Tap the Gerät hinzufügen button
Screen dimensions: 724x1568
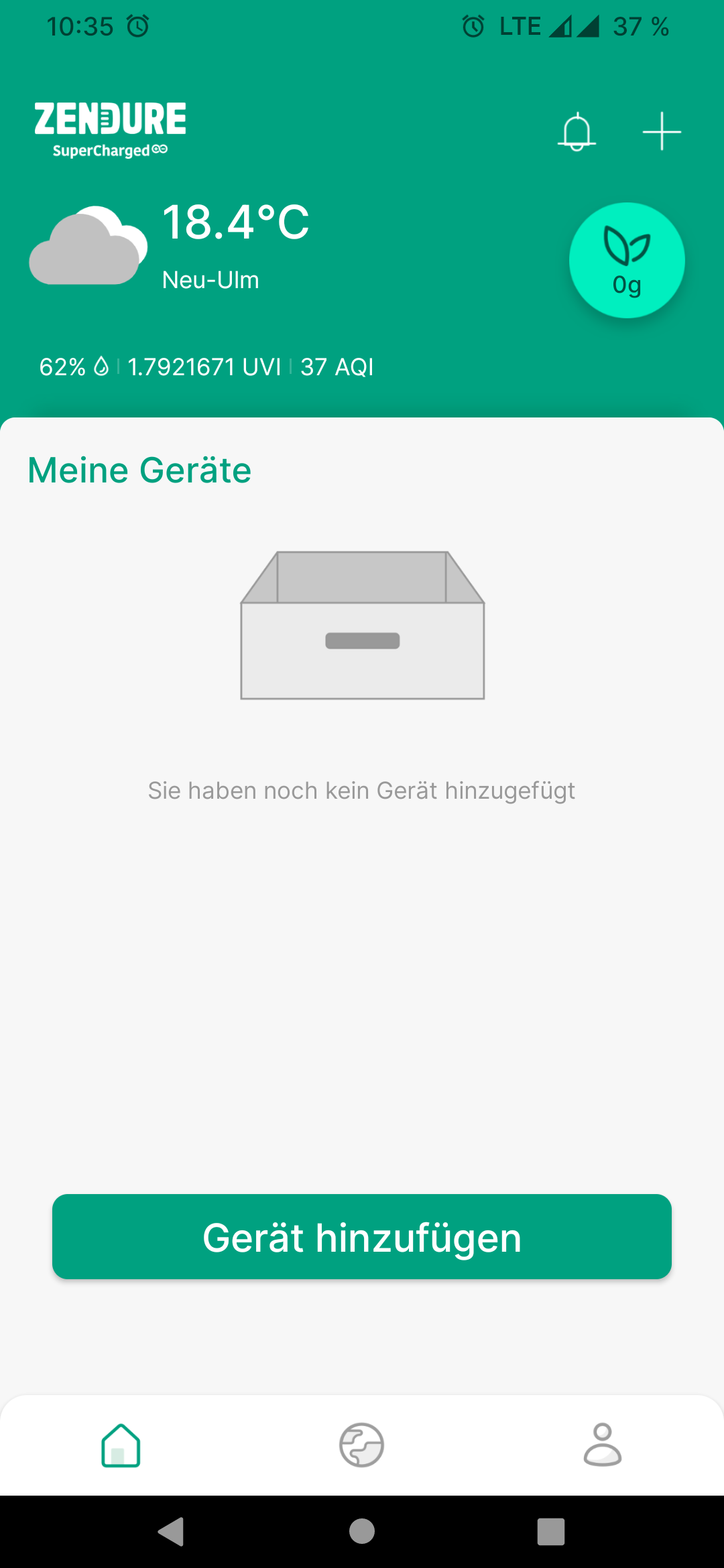pos(362,1236)
